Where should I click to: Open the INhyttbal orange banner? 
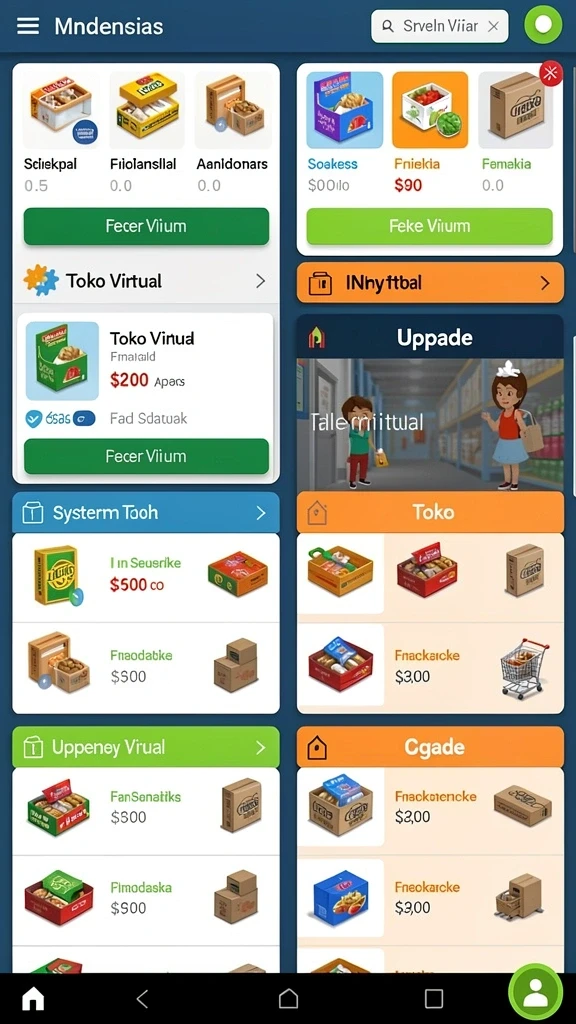(430, 283)
